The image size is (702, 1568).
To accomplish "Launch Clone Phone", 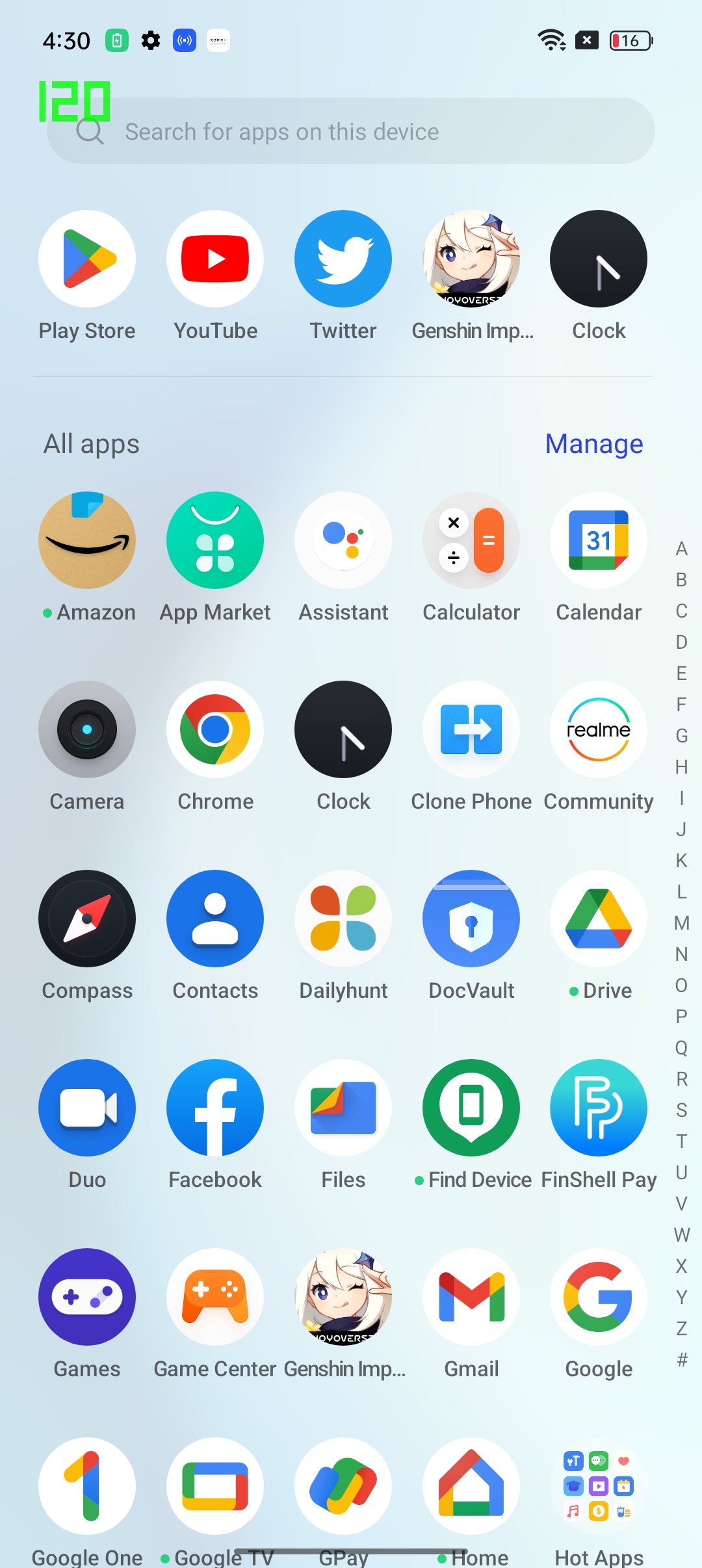I will [x=471, y=730].
